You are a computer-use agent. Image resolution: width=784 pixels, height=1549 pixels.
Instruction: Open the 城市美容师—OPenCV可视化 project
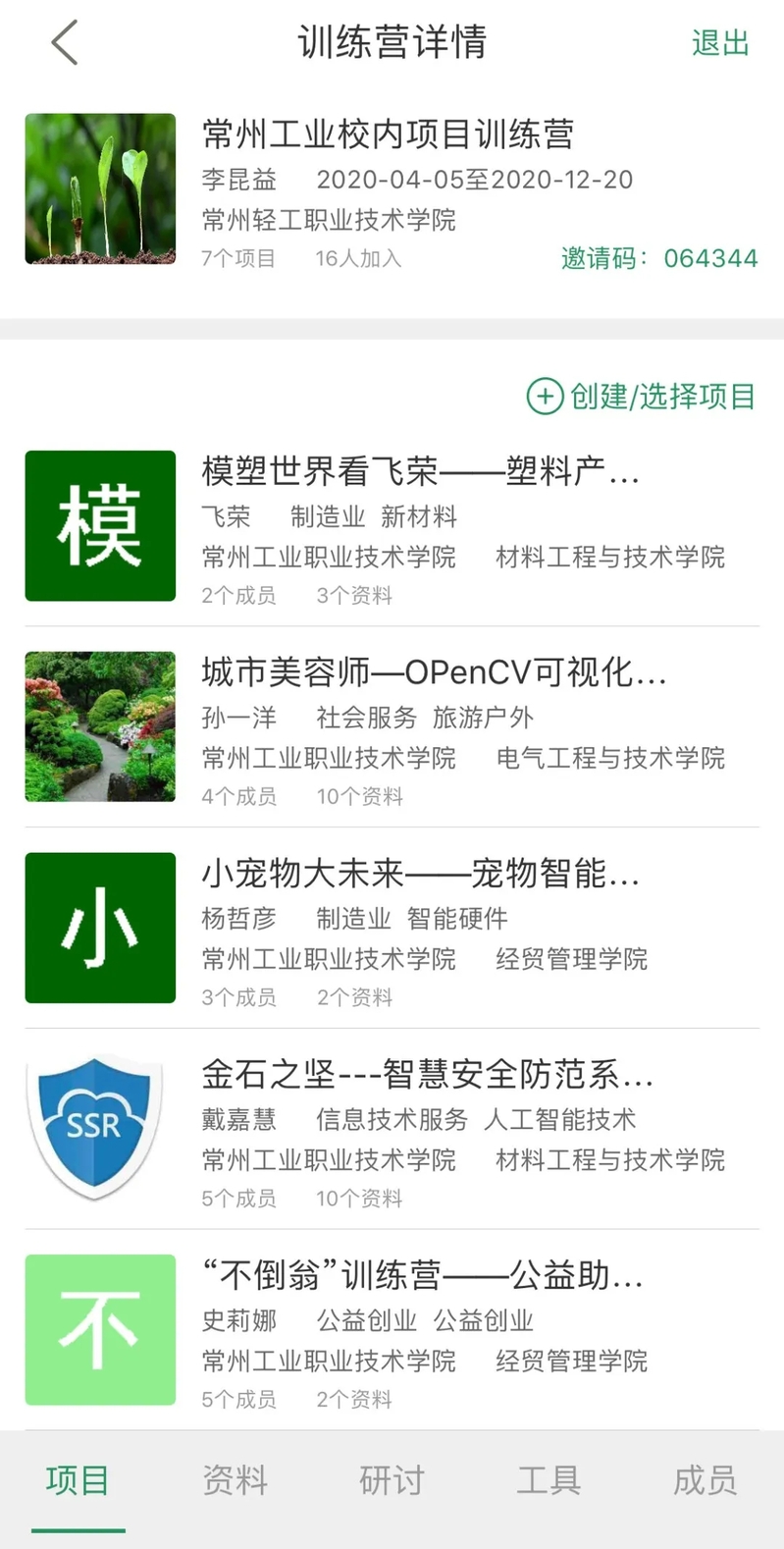point(392,726)
